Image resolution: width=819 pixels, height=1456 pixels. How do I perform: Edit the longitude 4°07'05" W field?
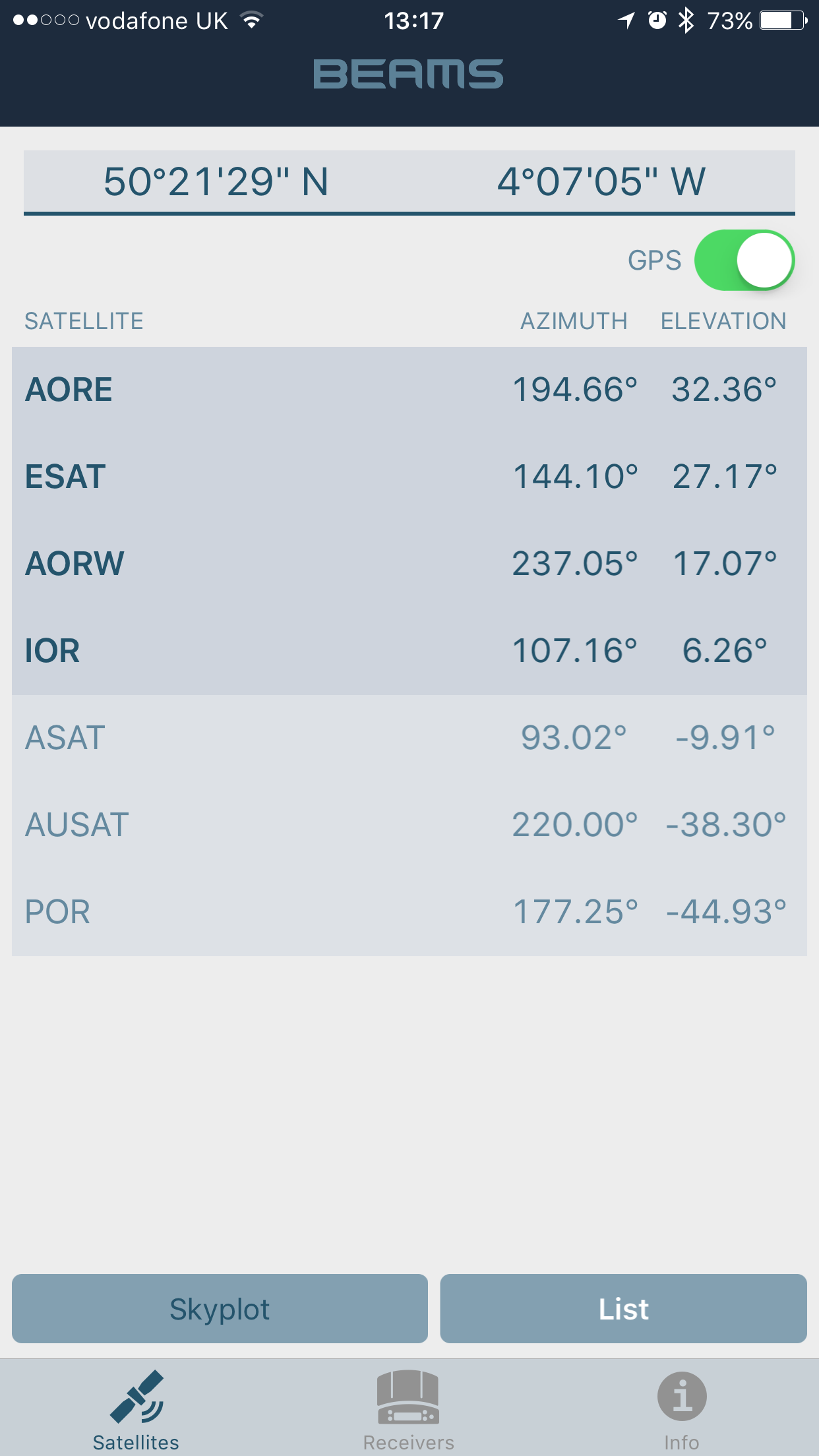point(601,182)
